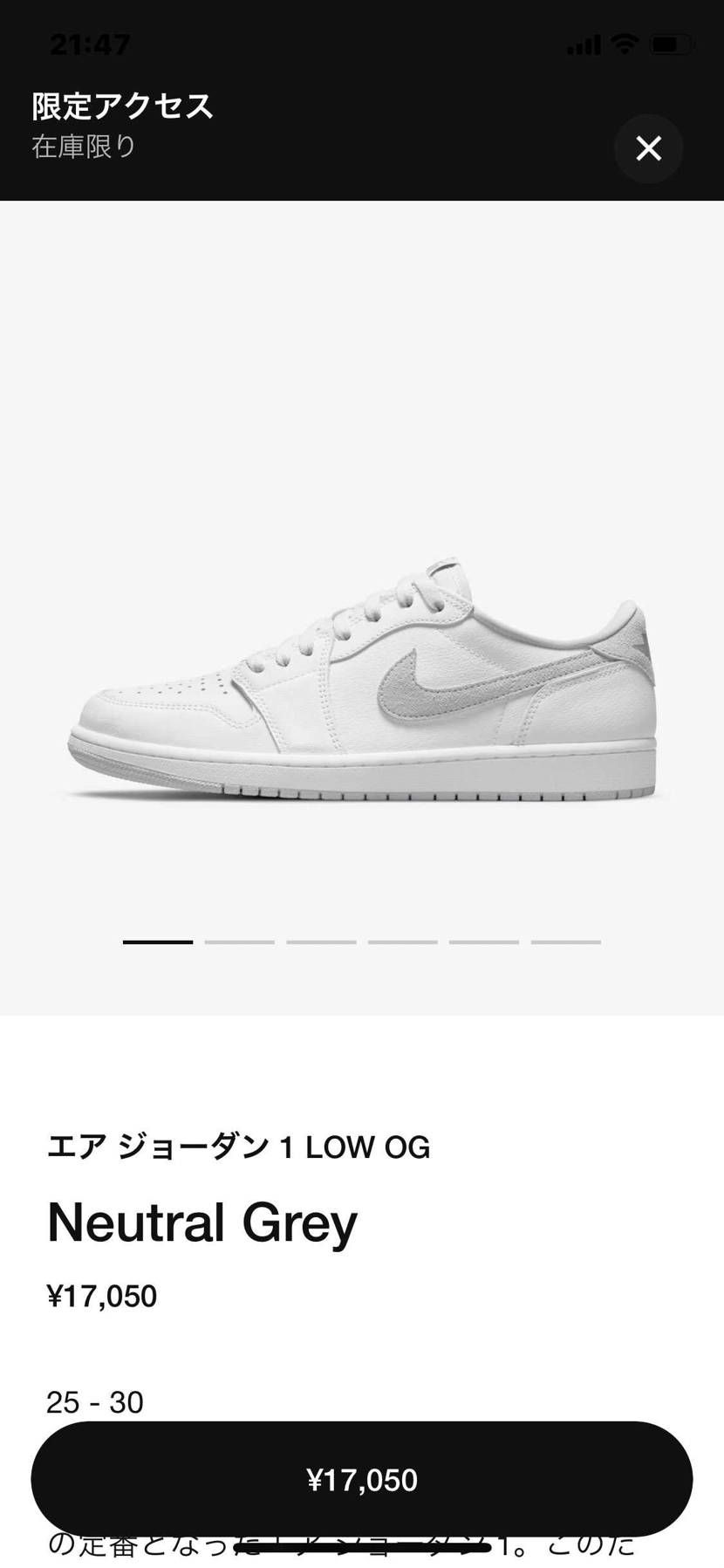Screen dimensions: 724x1568
Task: Open the 25 - 30 size selector
Action: point(94,1402)
